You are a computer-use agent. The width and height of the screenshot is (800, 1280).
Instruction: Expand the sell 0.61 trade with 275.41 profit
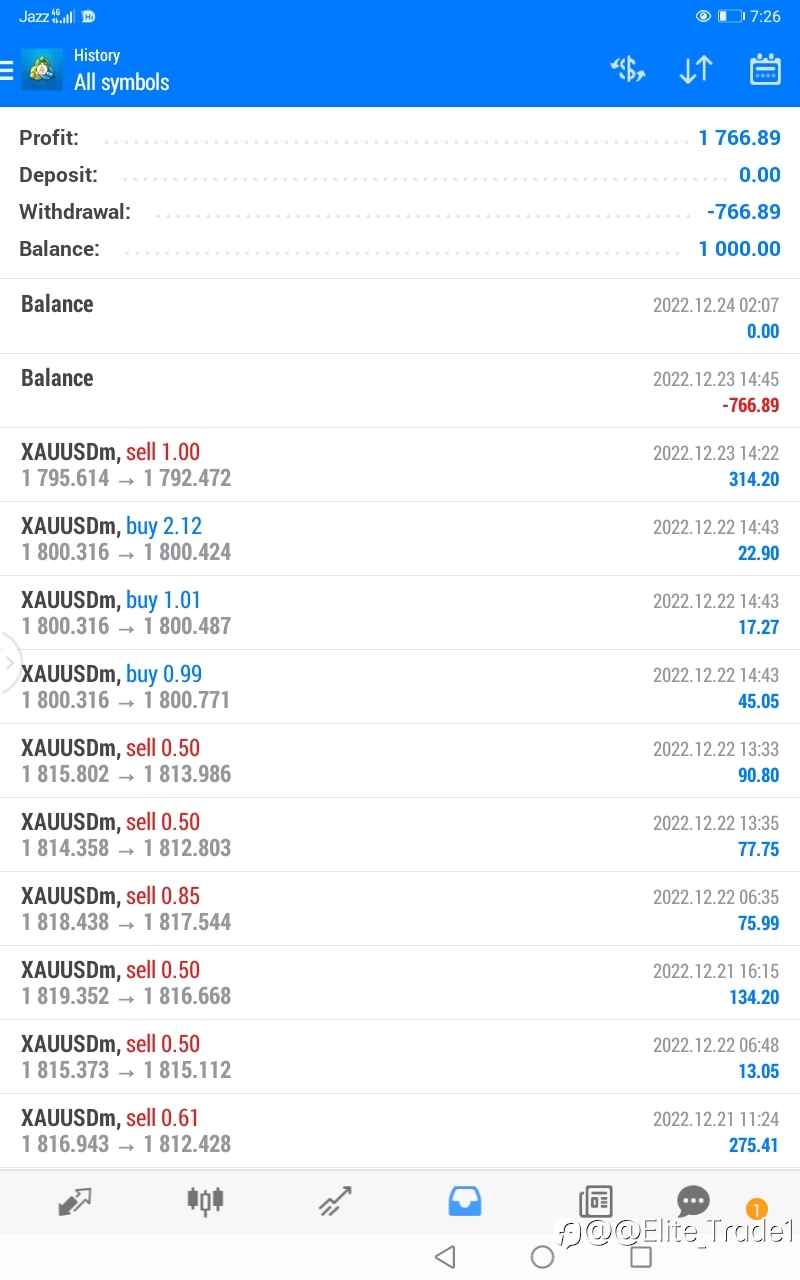tap(400, 1131)
